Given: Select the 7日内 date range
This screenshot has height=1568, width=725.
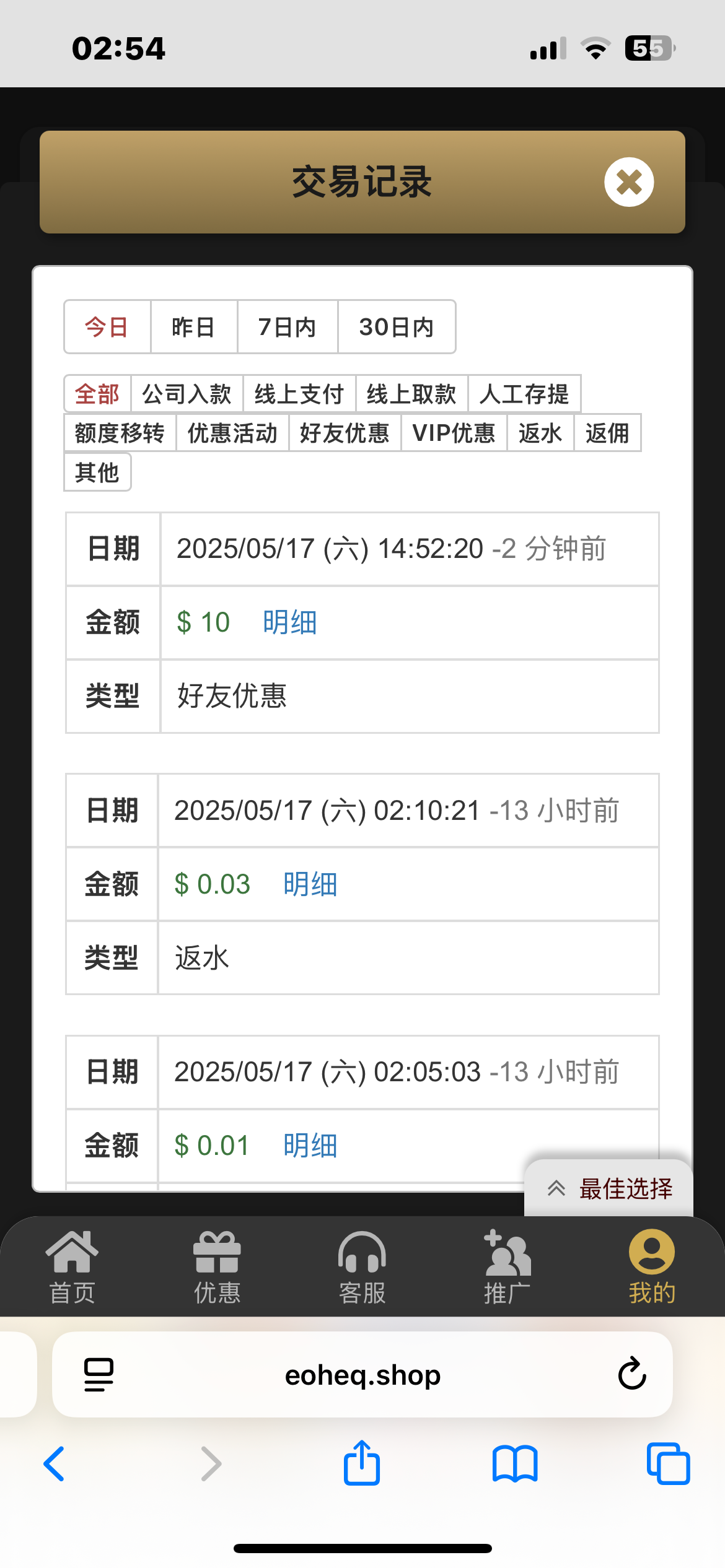Looking at the screenshot, I should click(287, 327).
